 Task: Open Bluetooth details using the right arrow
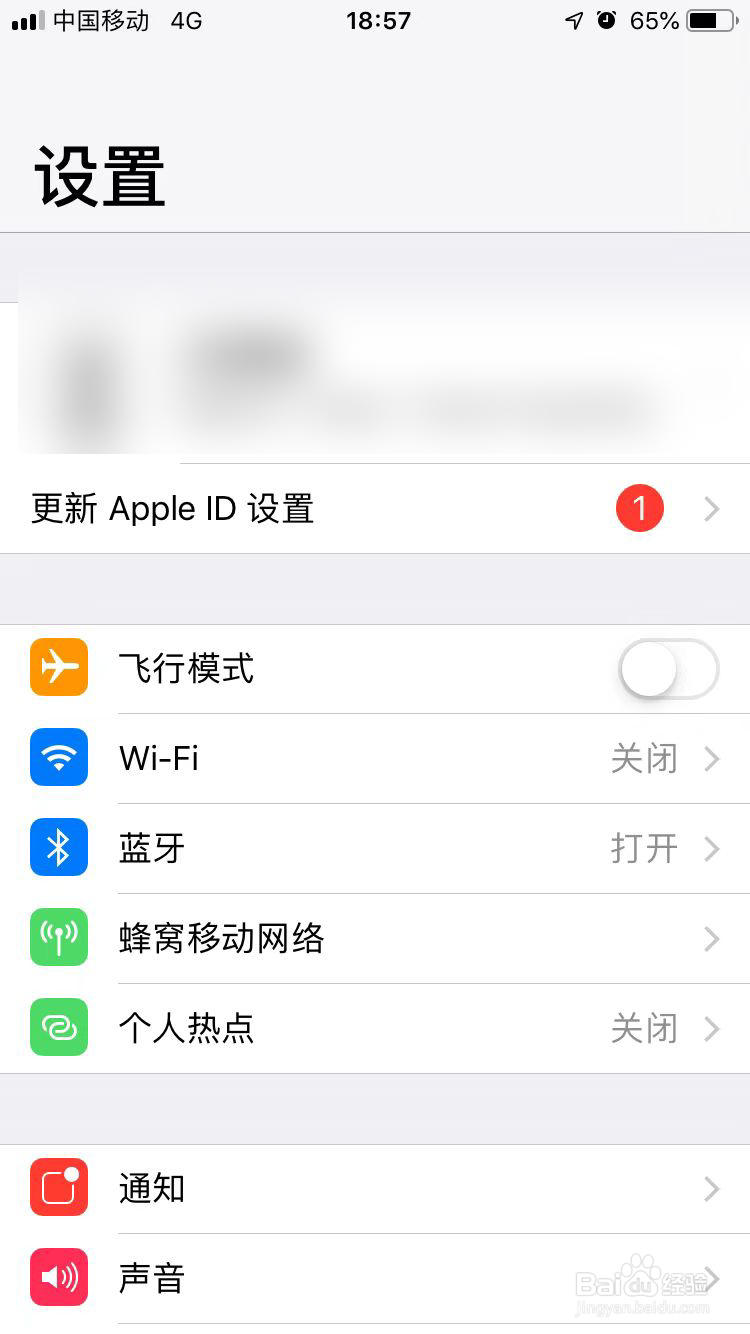pyautogui.click(x=711, y=849)
